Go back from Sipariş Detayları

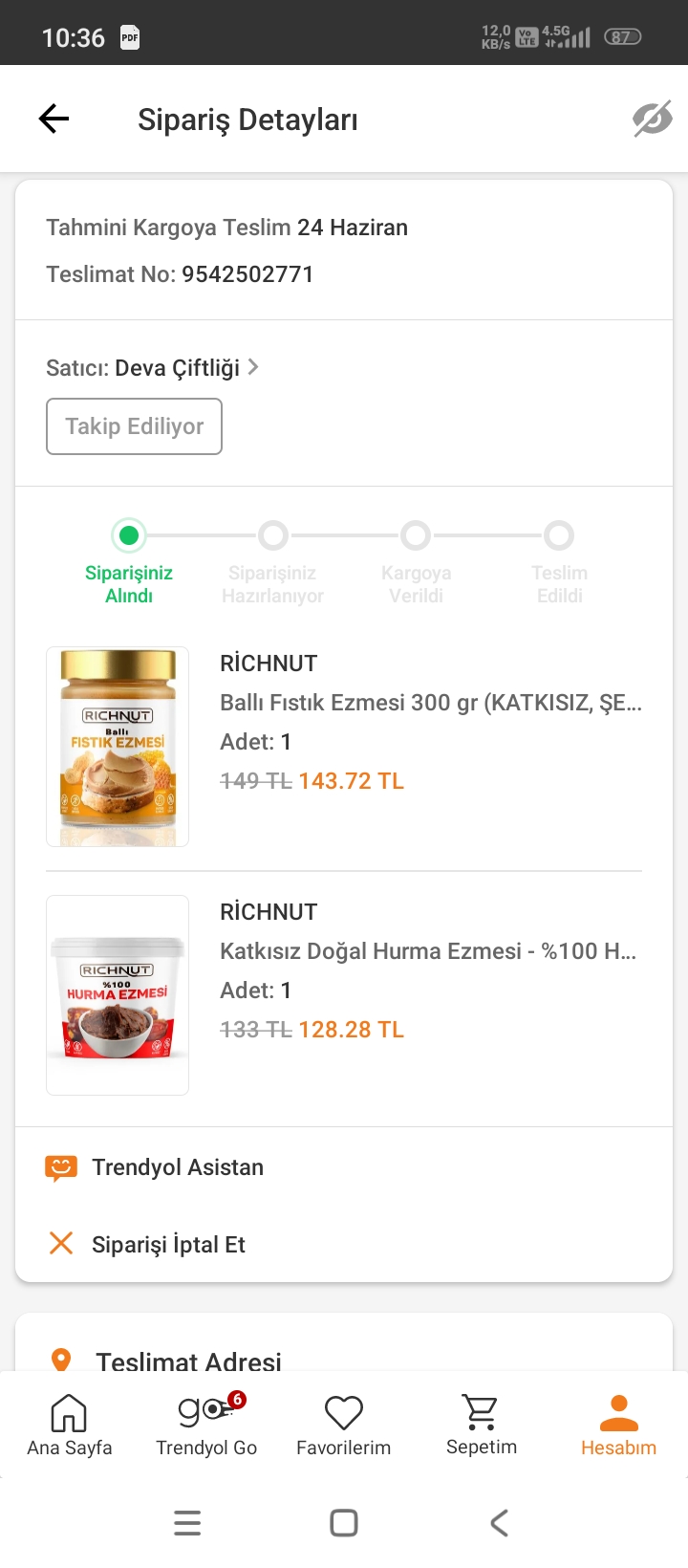pos(54,120)
